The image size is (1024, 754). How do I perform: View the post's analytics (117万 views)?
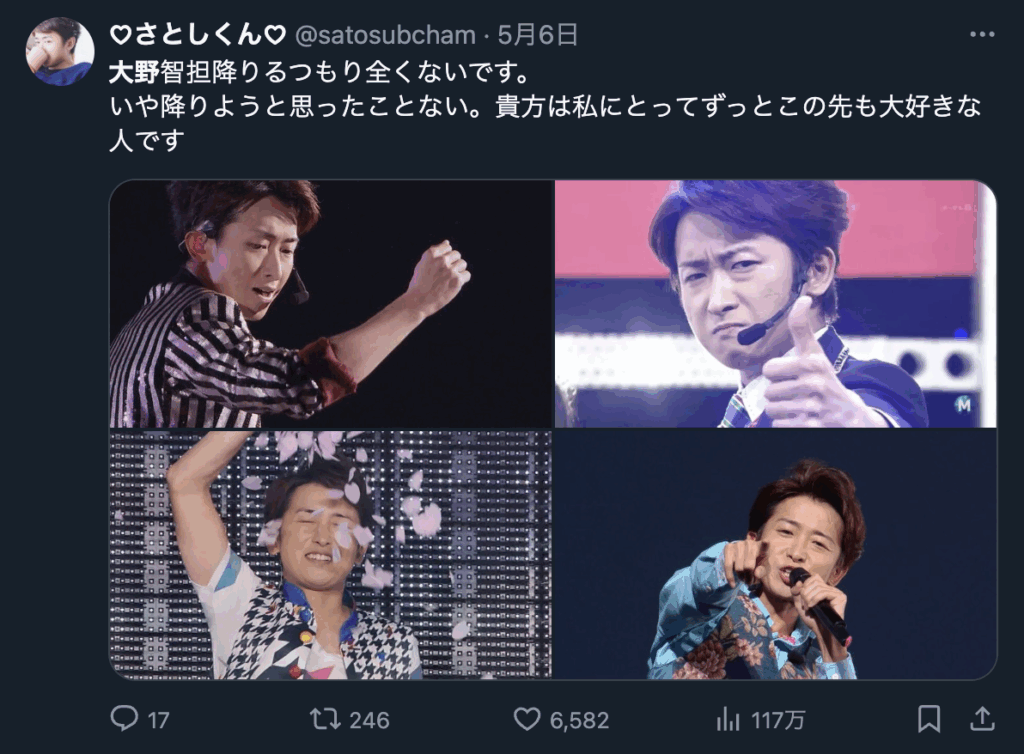(728, 718)
